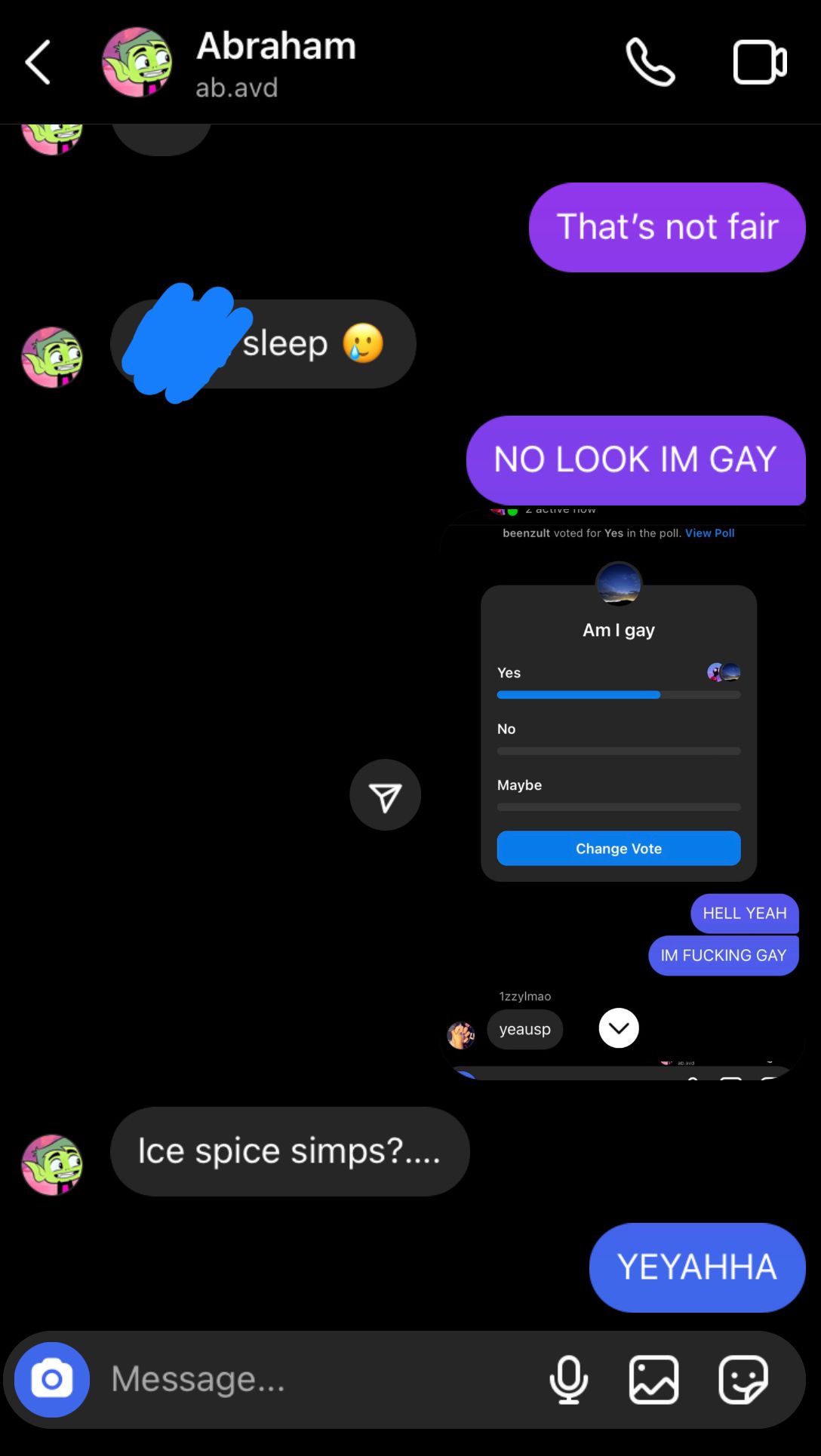
Task: Go back to the inbox
Action: click(38, 63)
